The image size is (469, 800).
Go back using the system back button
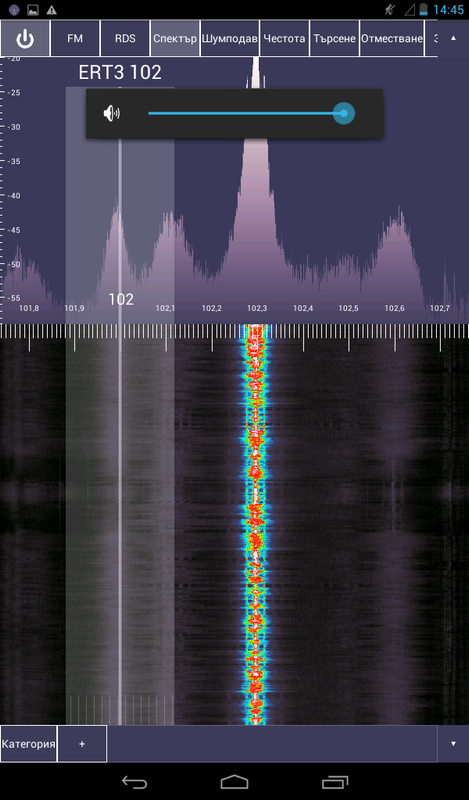coord(135,782)
